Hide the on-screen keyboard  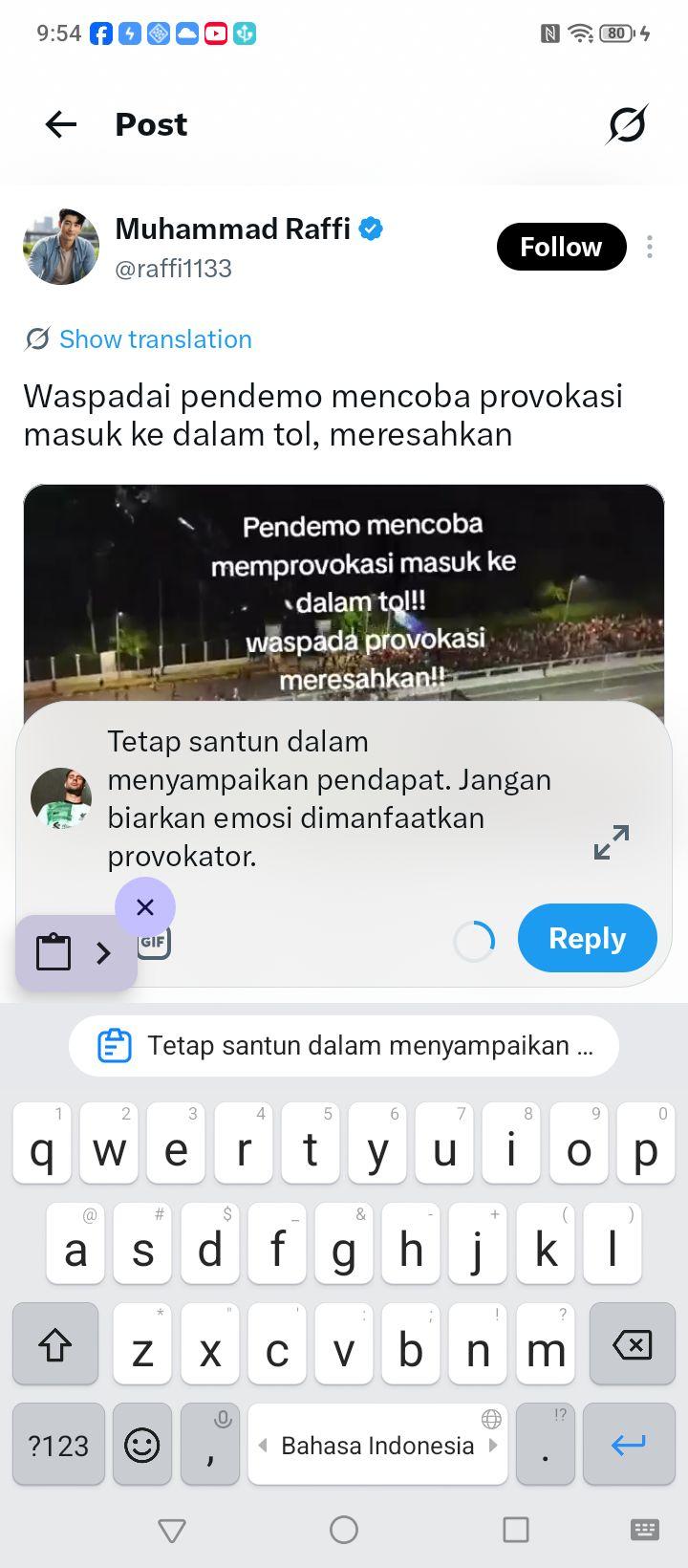[172, 1530]
